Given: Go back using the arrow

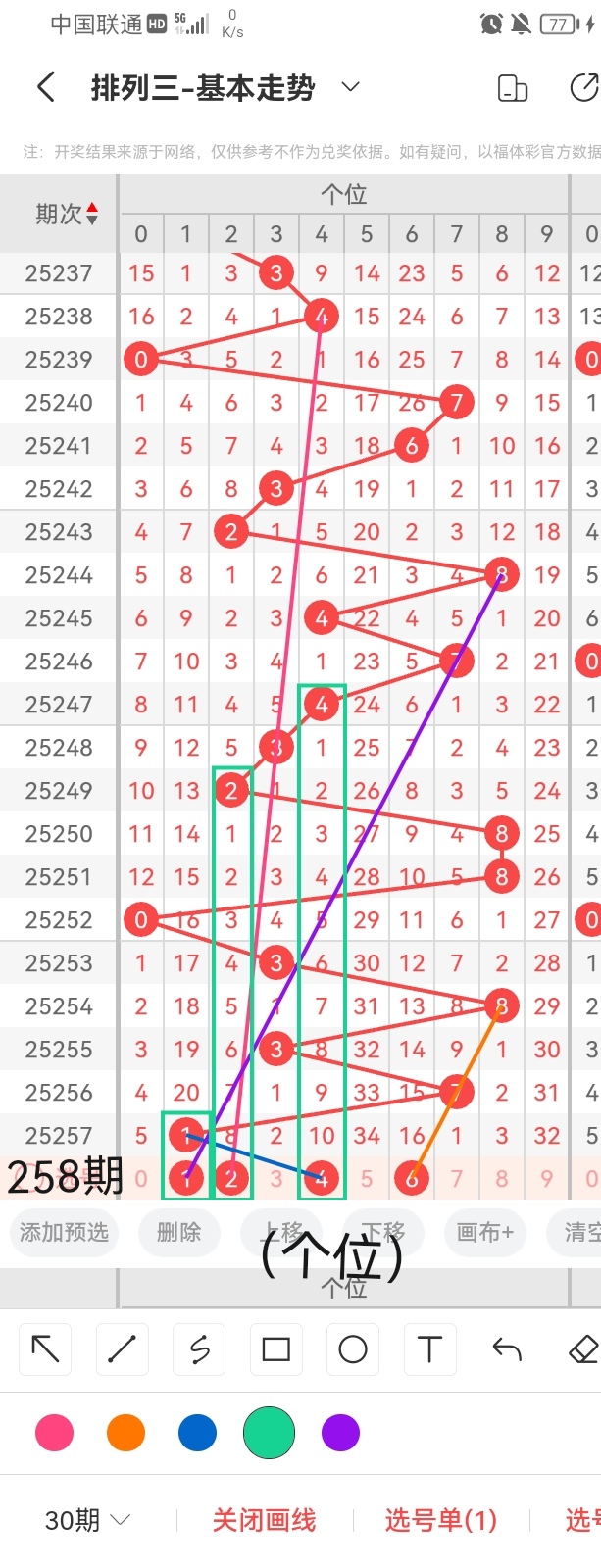Looking at the screenshot, I should pos(45,87).
